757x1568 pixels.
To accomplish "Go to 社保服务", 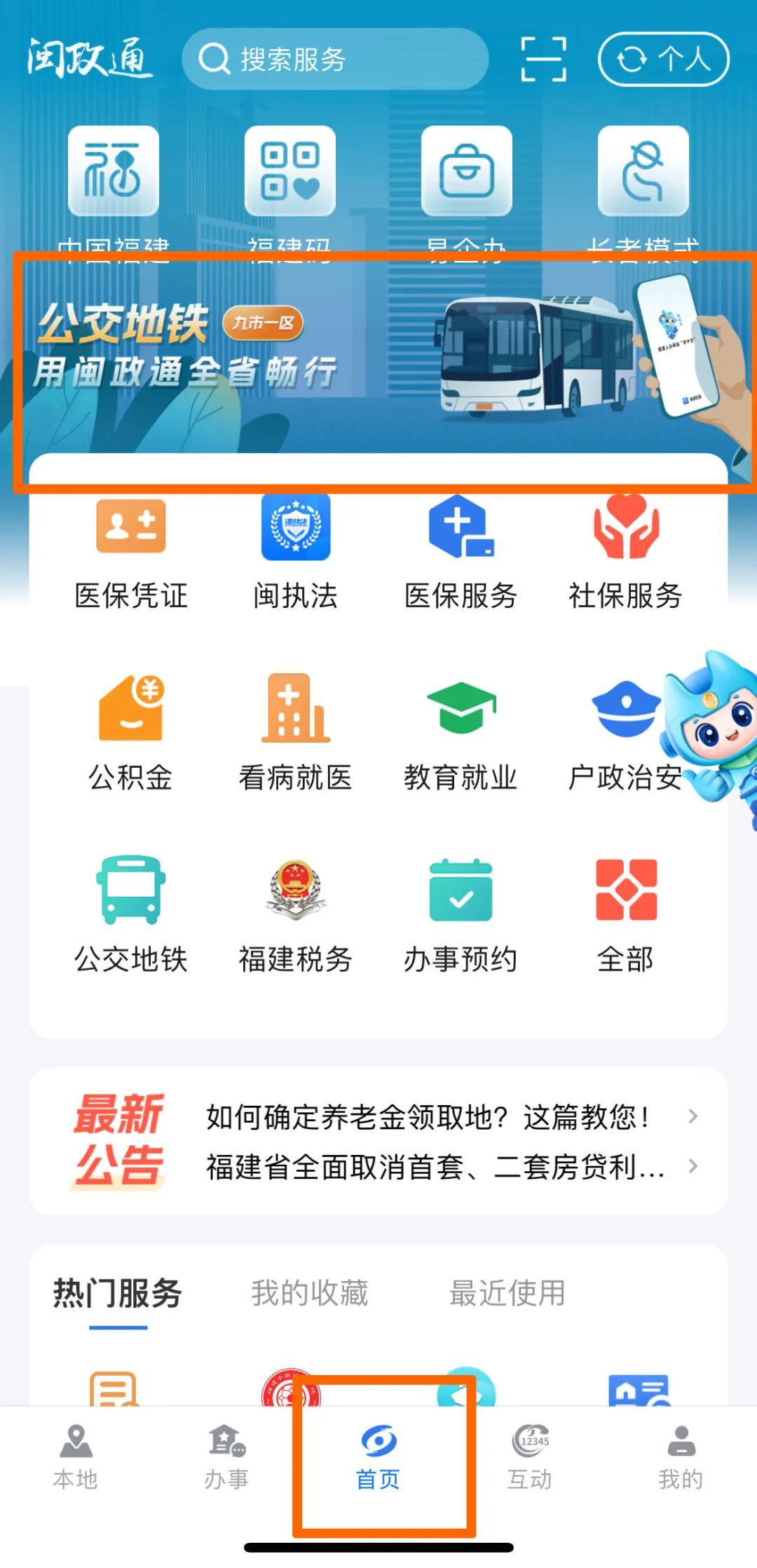I will 625,550.
